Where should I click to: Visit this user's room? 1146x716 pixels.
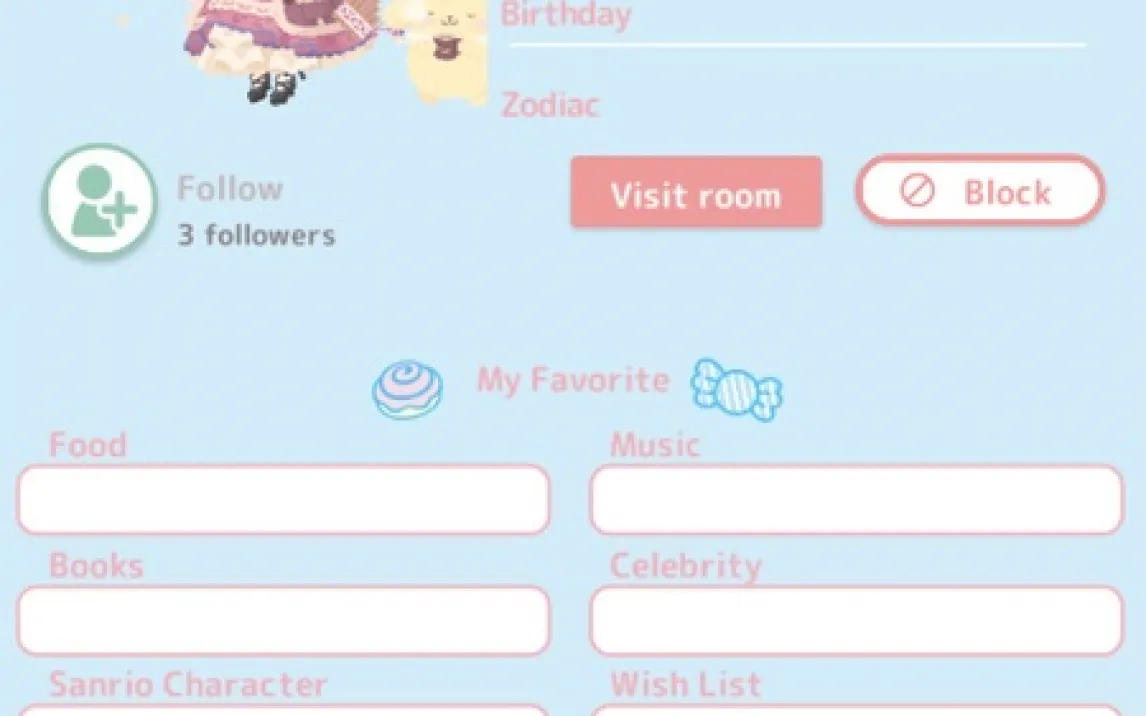(x=696, y=193)
